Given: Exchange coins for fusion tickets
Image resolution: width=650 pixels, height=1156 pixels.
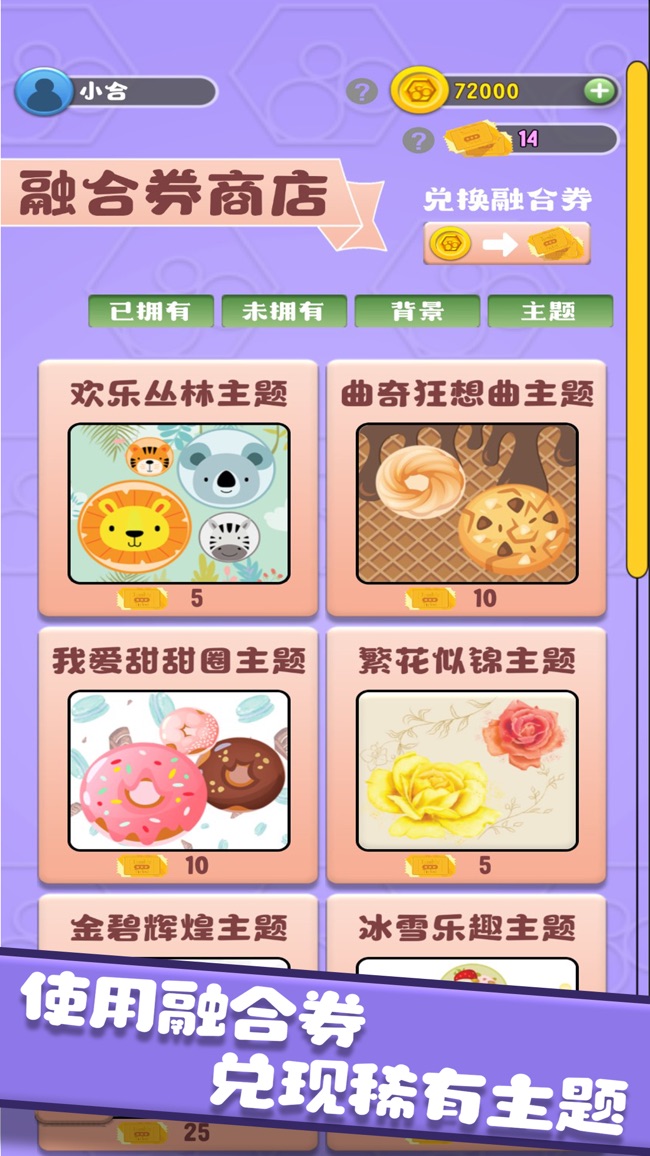Looking at the screenshot, I should coord(507,243).
